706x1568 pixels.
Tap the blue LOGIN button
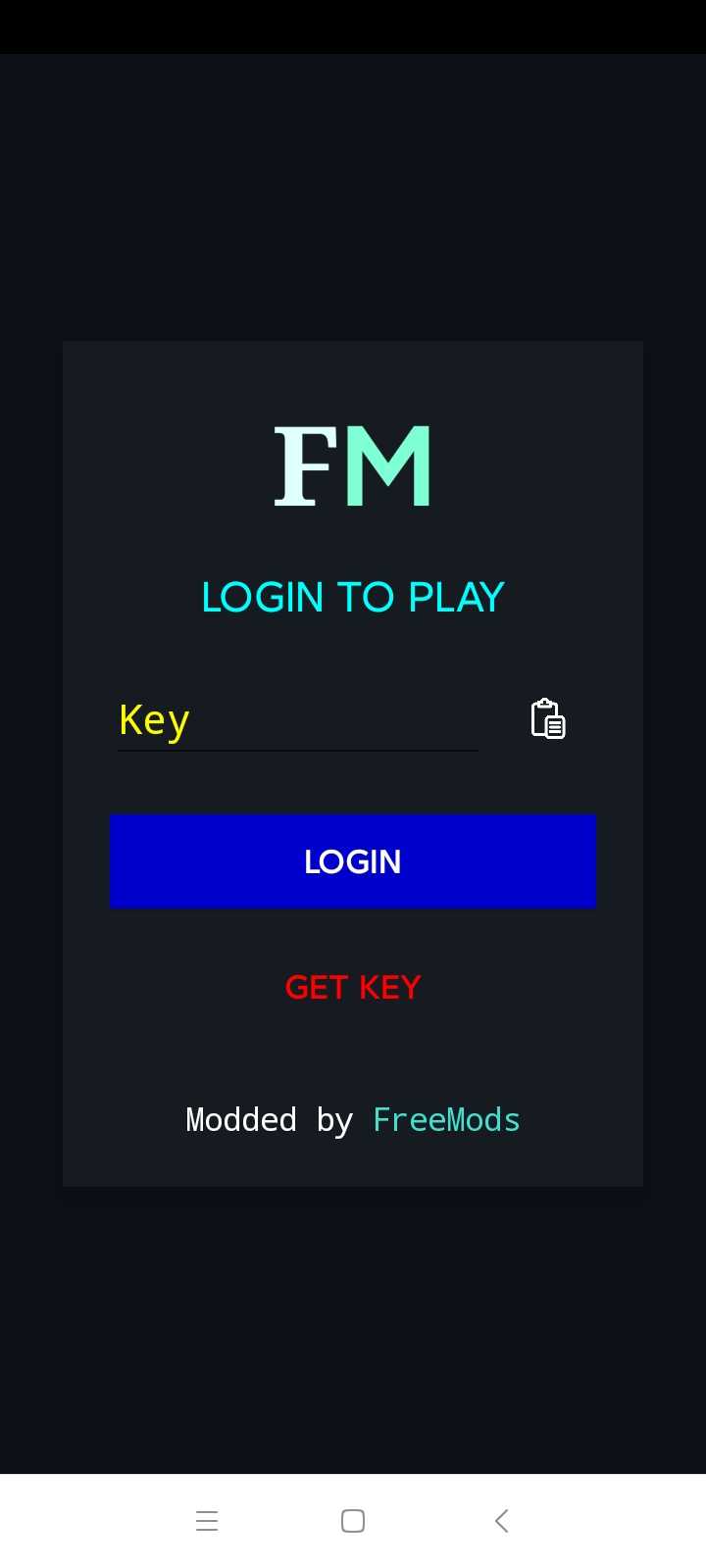(x=353, y=861)
